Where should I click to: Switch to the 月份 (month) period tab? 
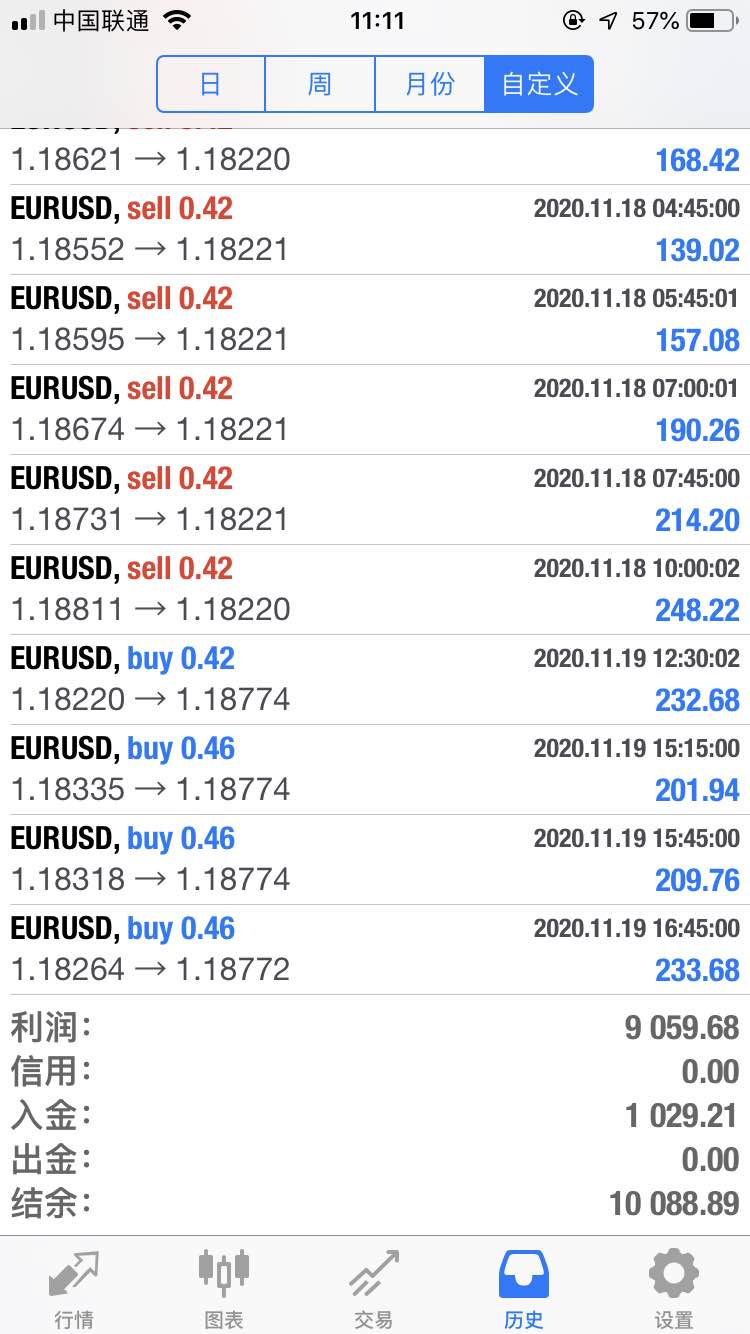click(430, 84)
